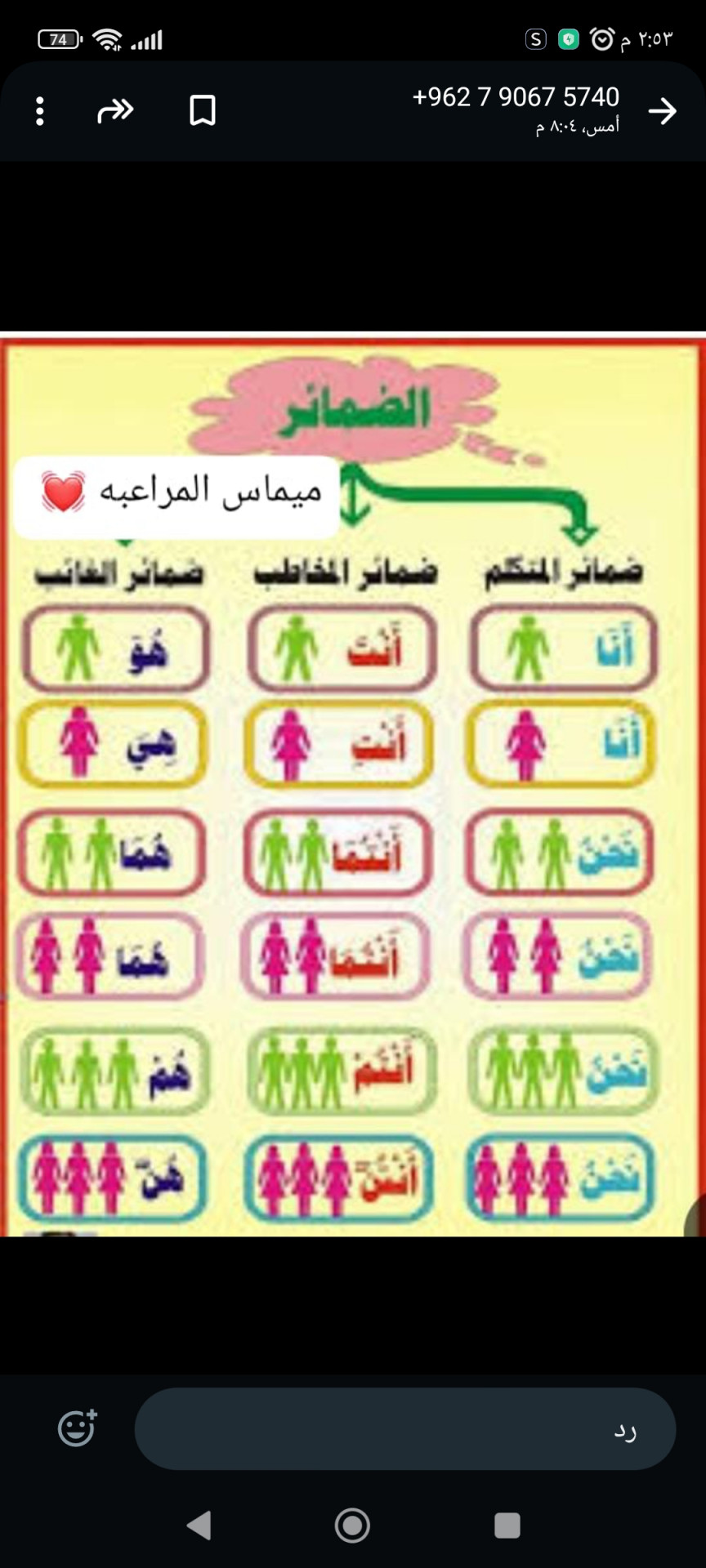This screenshot has height=1568, width=706.
Task: Forward this status image
Action: coord(115,111)
